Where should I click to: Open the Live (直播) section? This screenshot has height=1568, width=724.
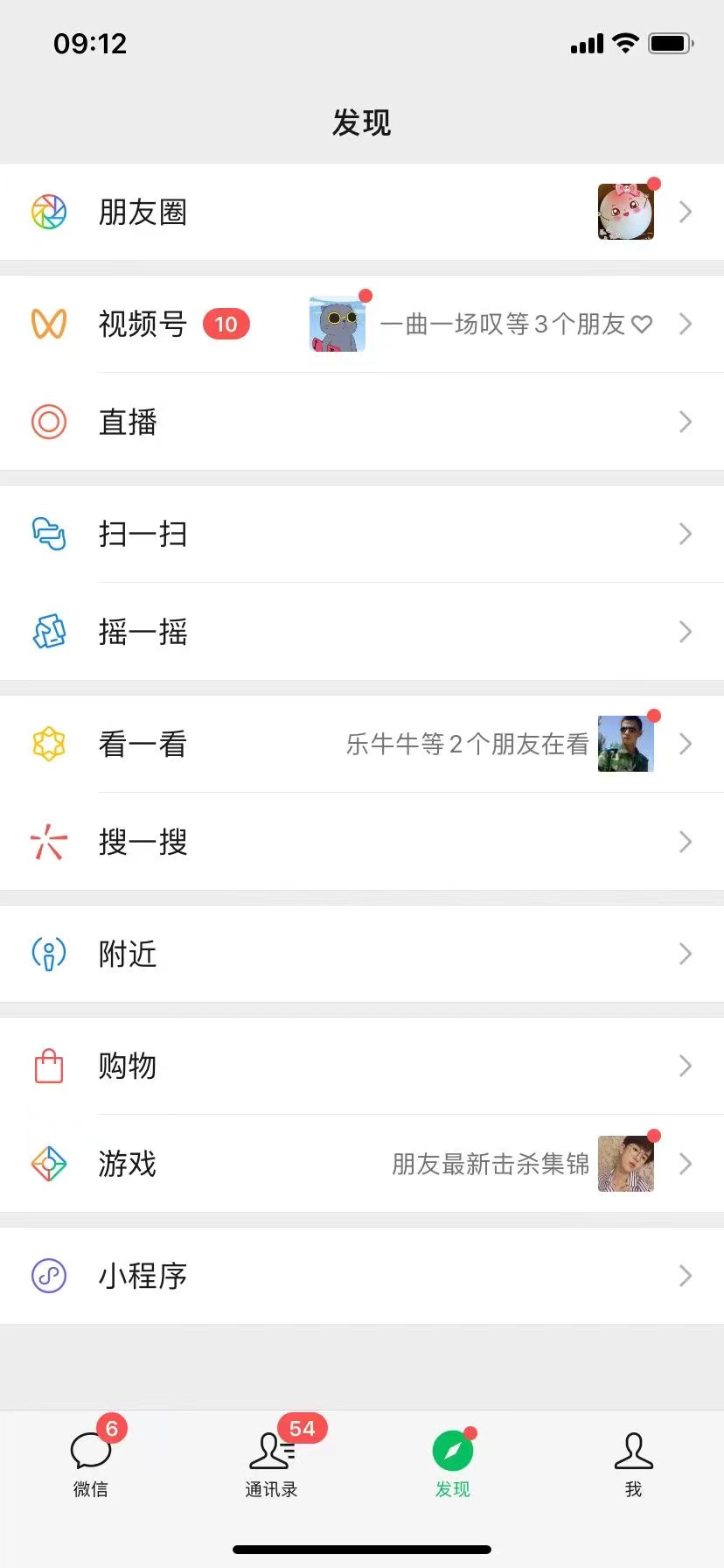pos(129,422)
